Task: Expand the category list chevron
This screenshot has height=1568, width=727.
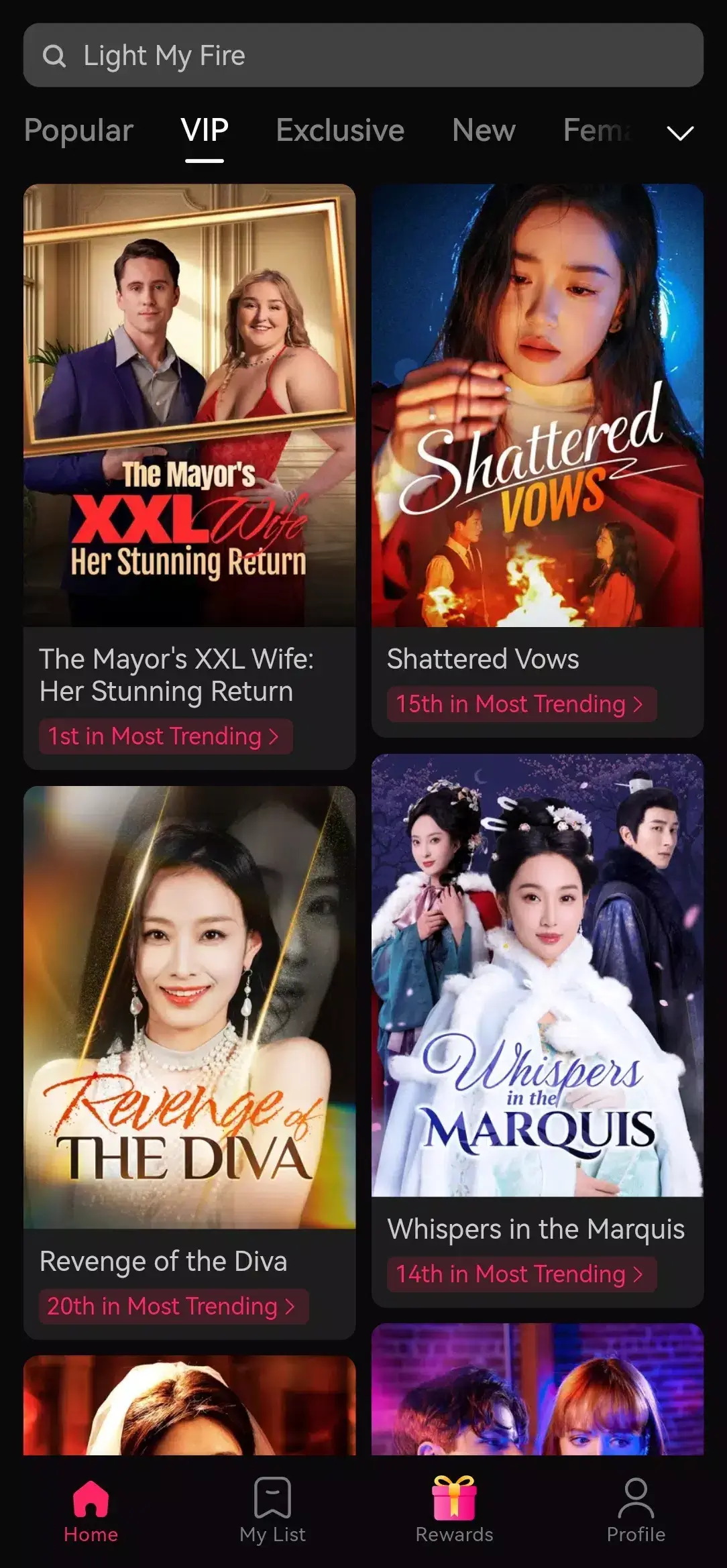Action: click(680, 133)
